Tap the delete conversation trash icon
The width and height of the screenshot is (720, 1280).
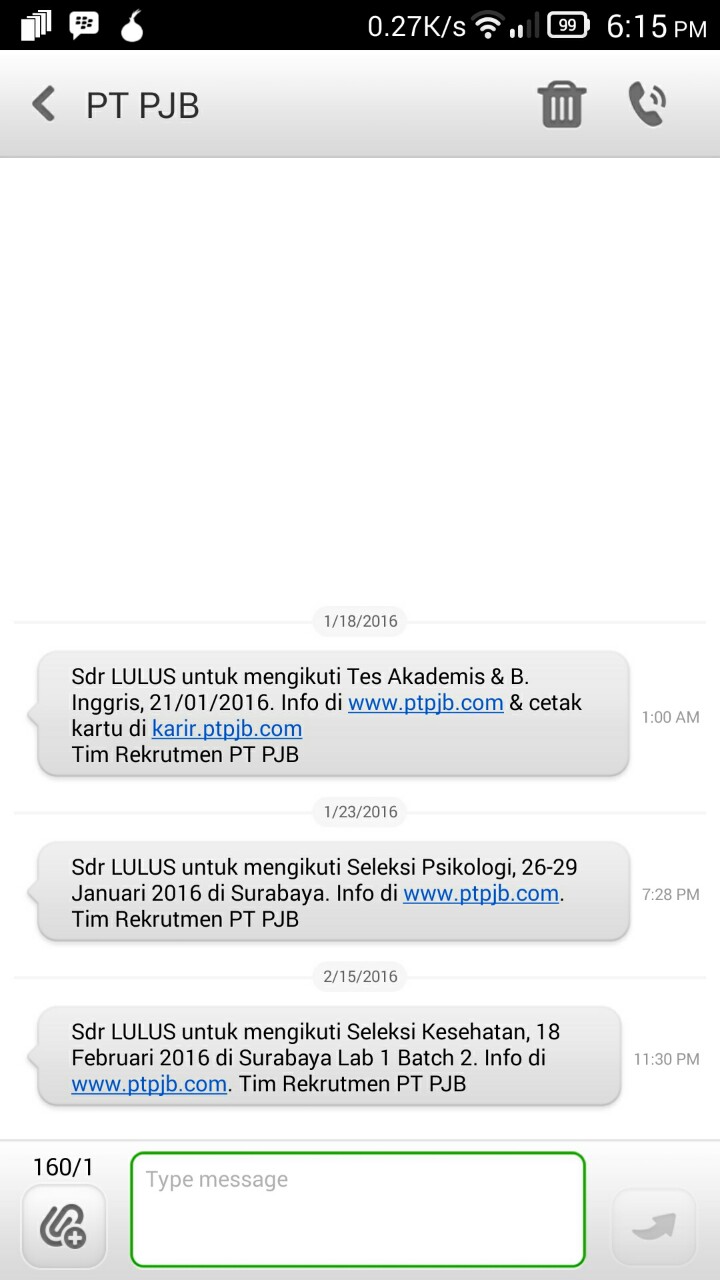(x=561, y=103)
